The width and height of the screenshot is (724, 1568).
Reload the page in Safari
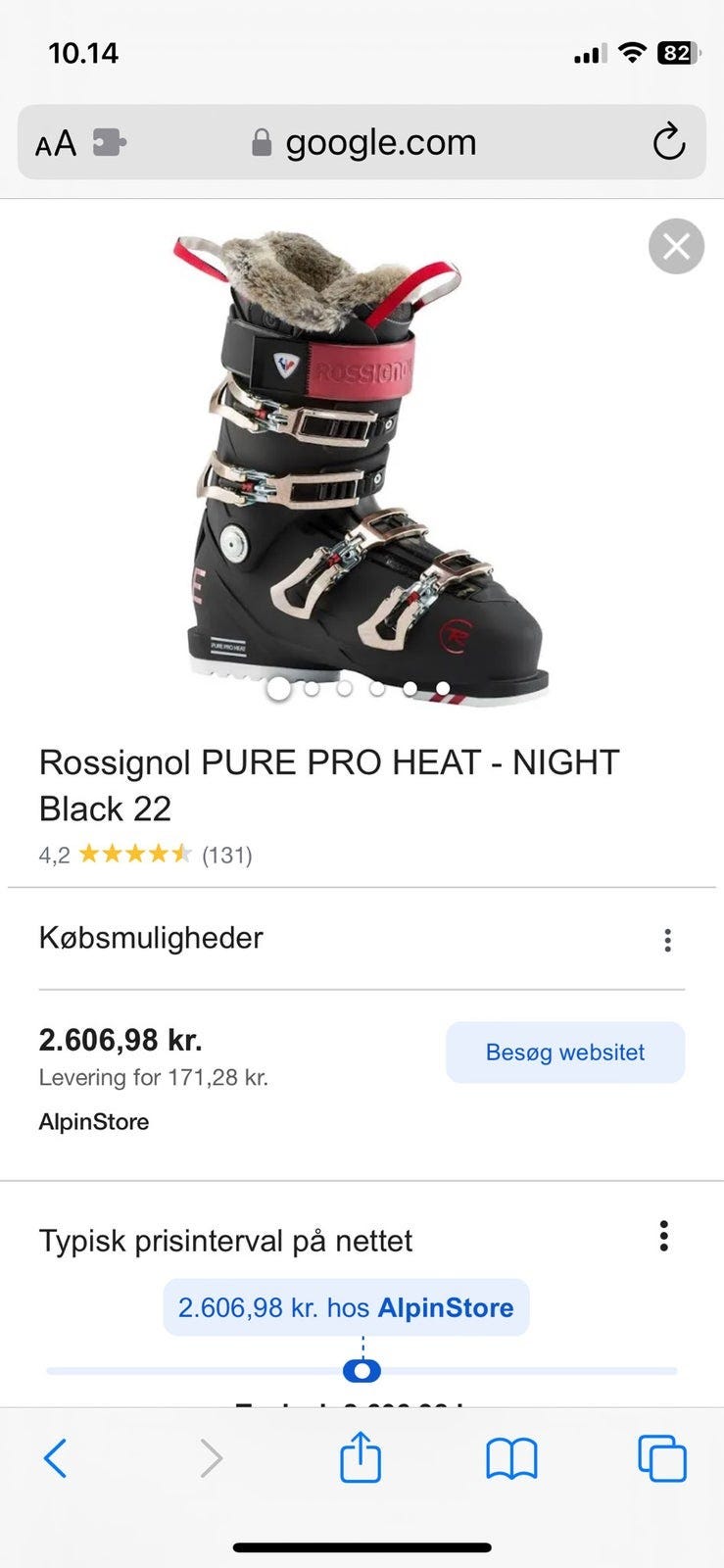(668, 142)
